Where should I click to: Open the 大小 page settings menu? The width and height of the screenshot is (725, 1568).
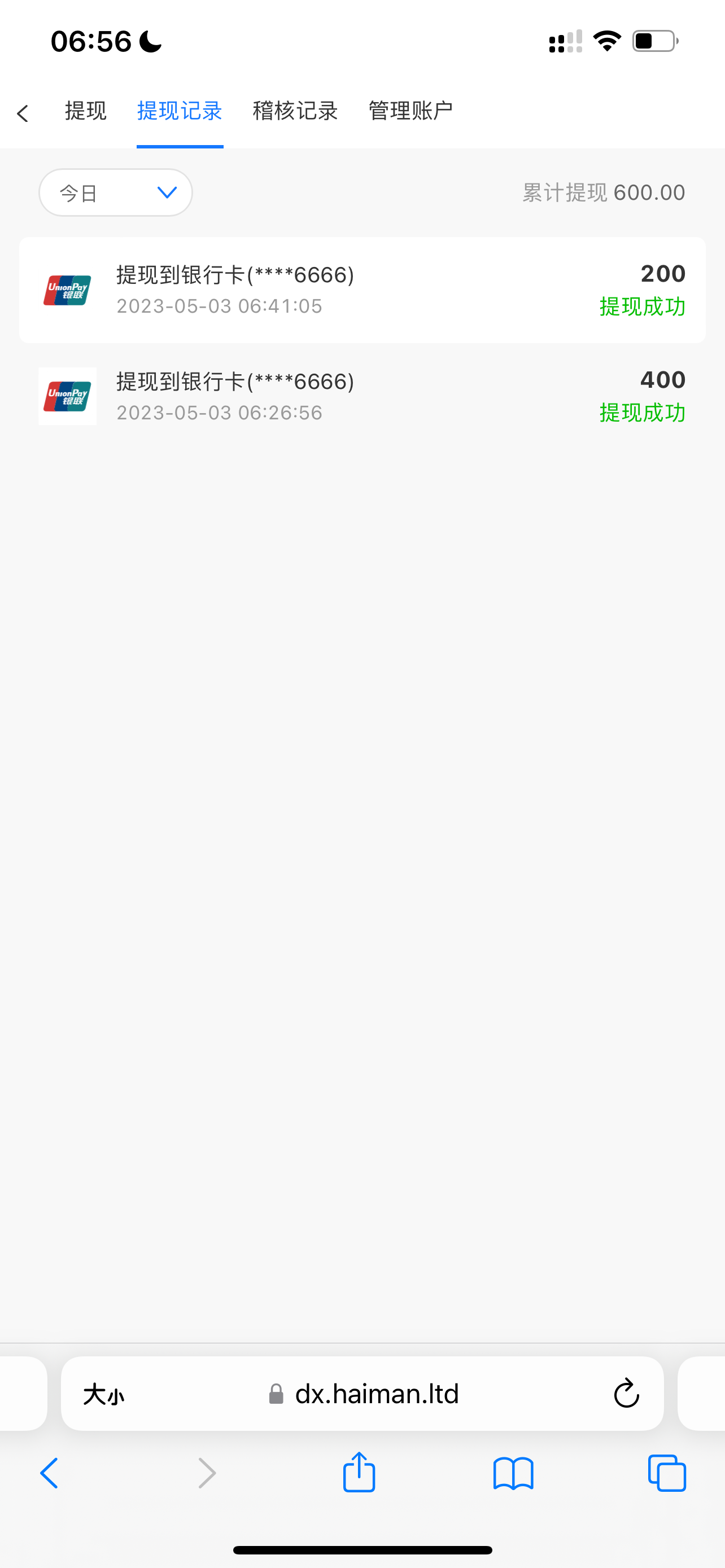(103, 1394)
